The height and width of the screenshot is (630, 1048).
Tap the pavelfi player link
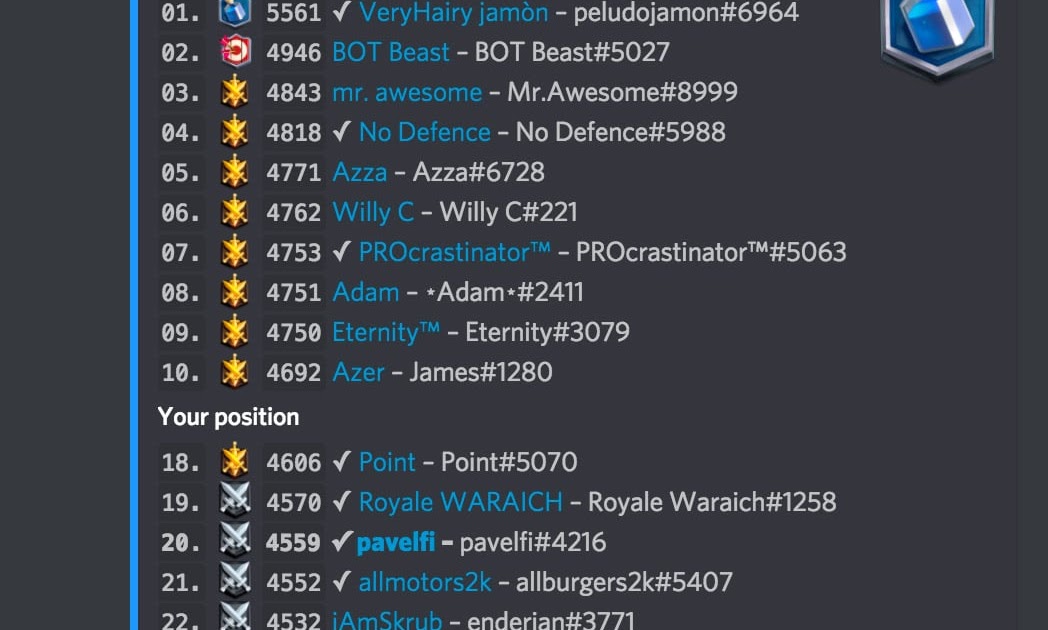(x=396, y=542)
